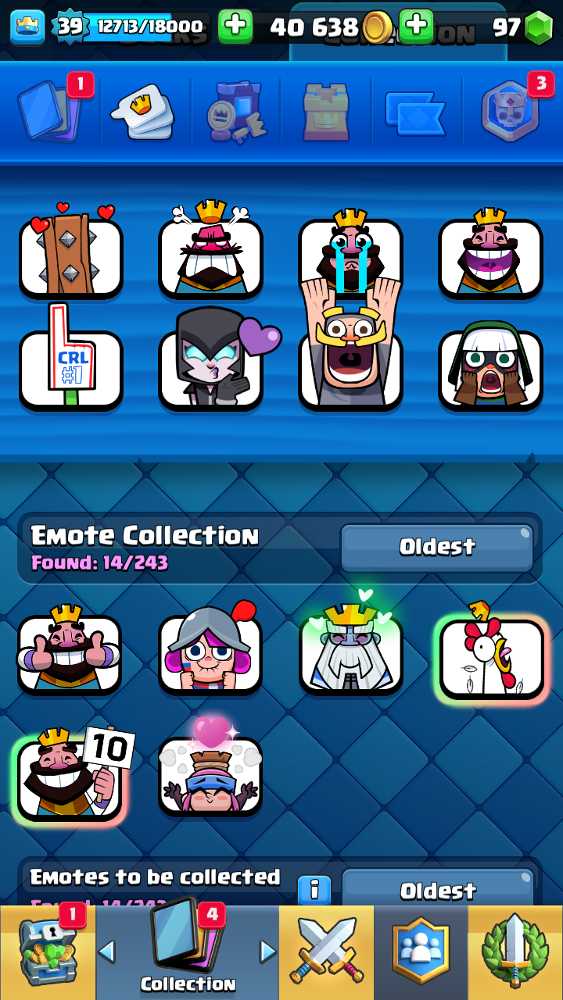Change Emote Collection sort from Oldest
This screenshot has width=563, height=1000.
pos(437,548)
